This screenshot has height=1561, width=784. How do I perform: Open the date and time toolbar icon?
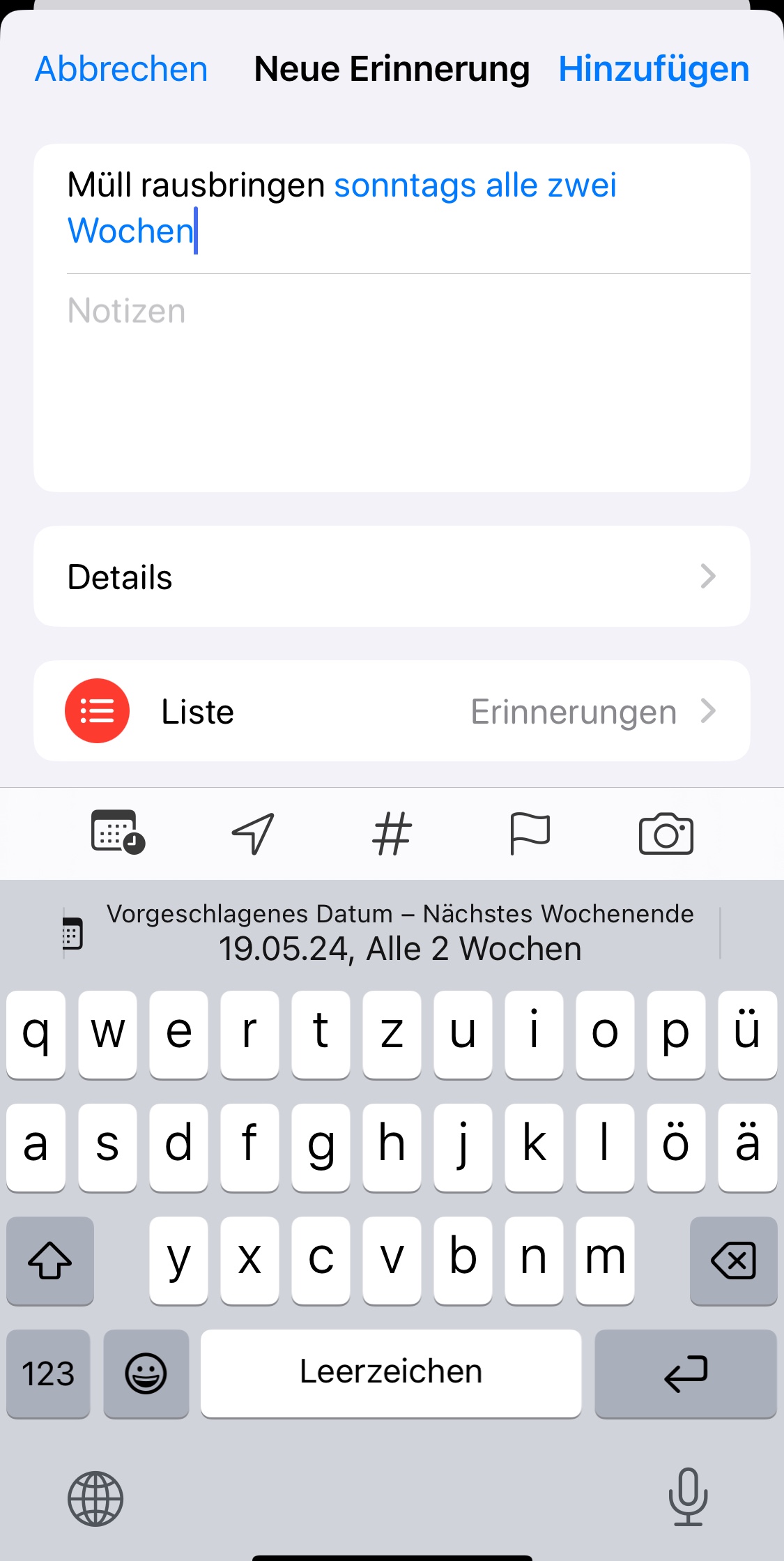117,832
